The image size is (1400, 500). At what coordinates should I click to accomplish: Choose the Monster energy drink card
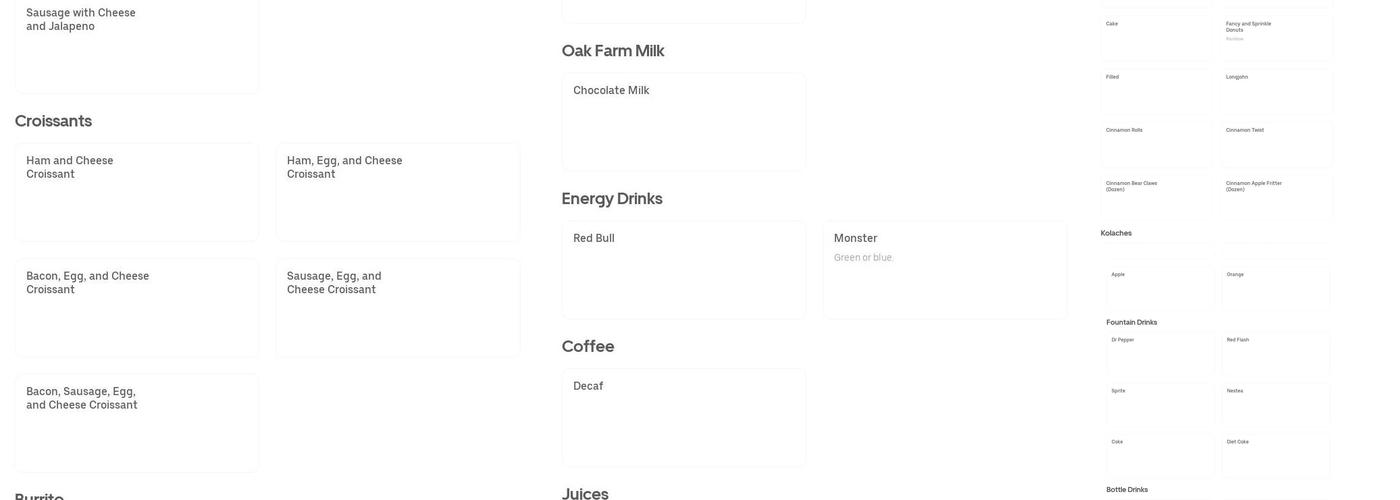click(945, 269)
